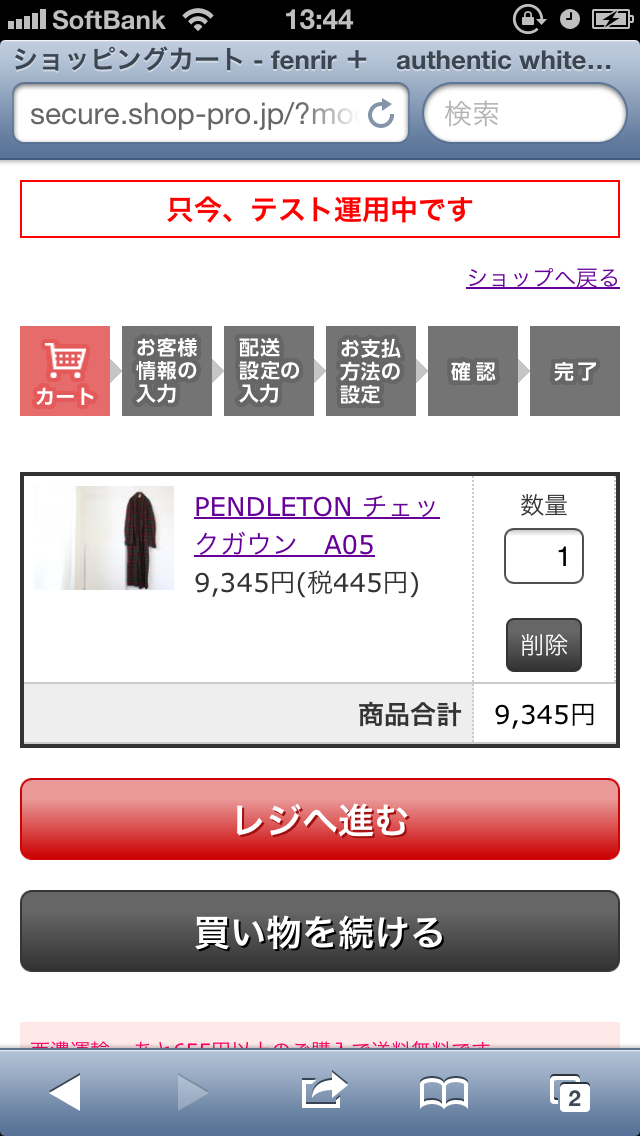Viewport: 640px width, 1136px height.
Task: Reload the page in the address bar
Action: (382, 114)
